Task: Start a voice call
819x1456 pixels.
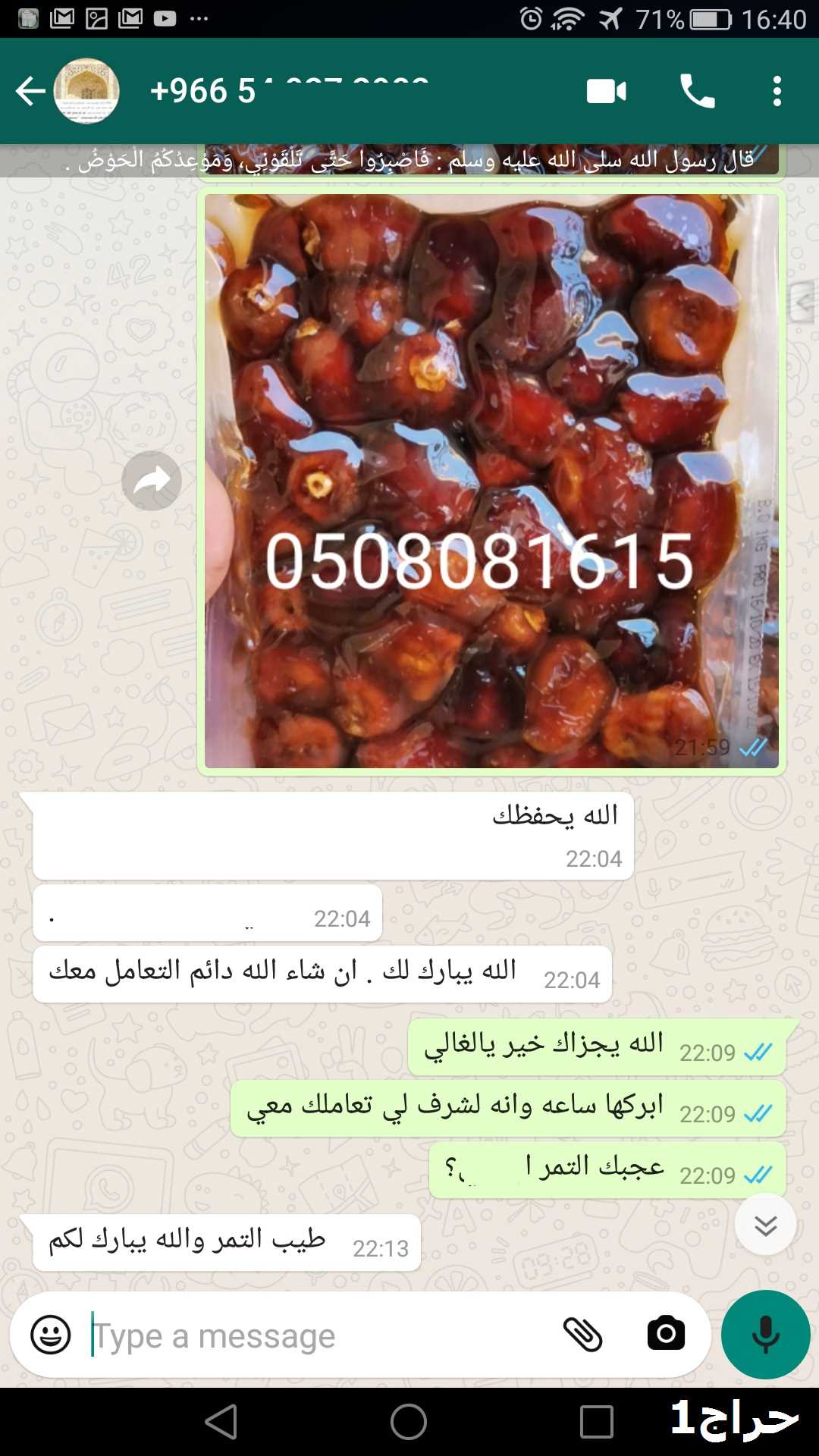Action: pos(697,91)
